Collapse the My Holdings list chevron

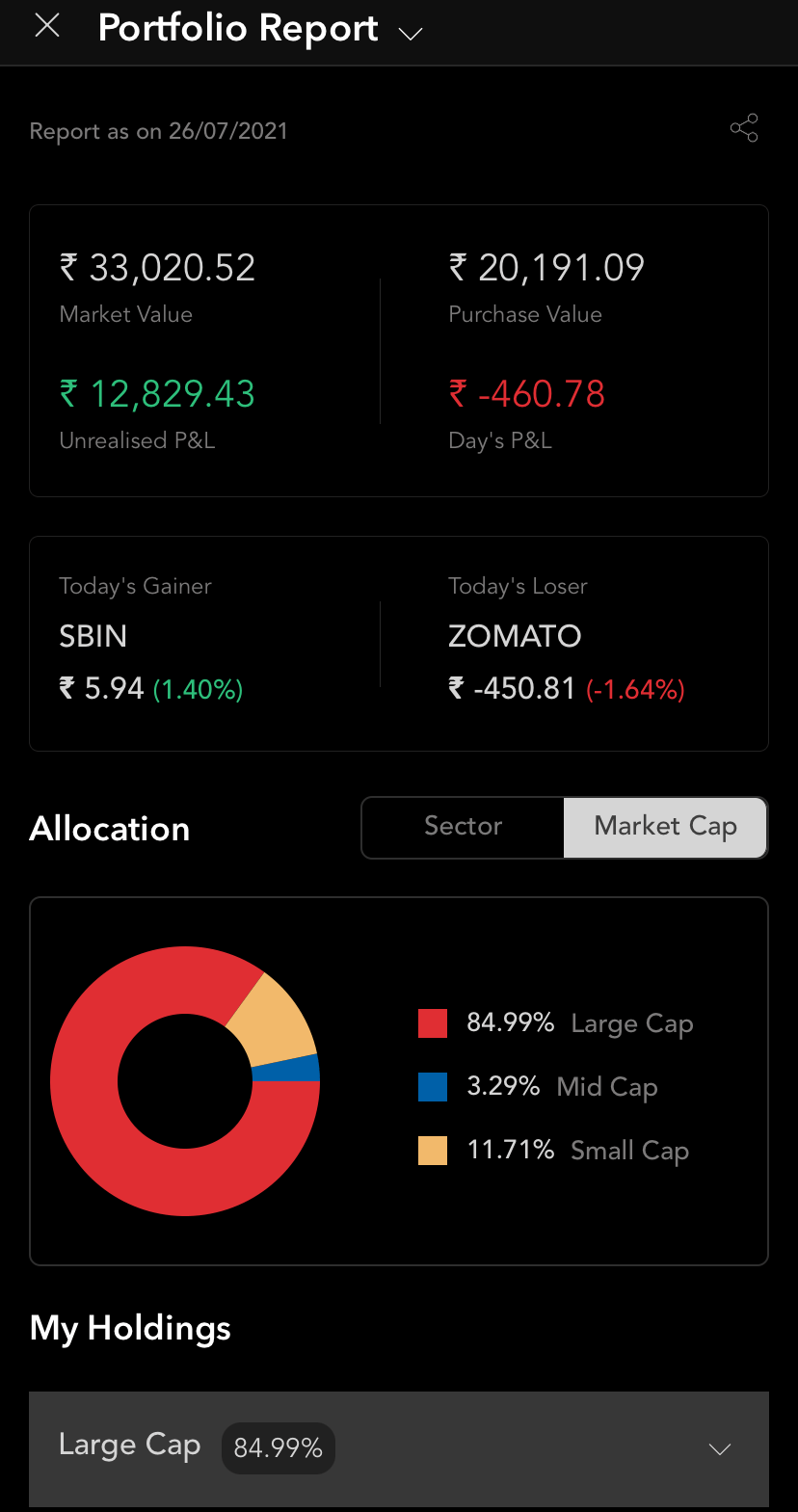click(719, 1448)
